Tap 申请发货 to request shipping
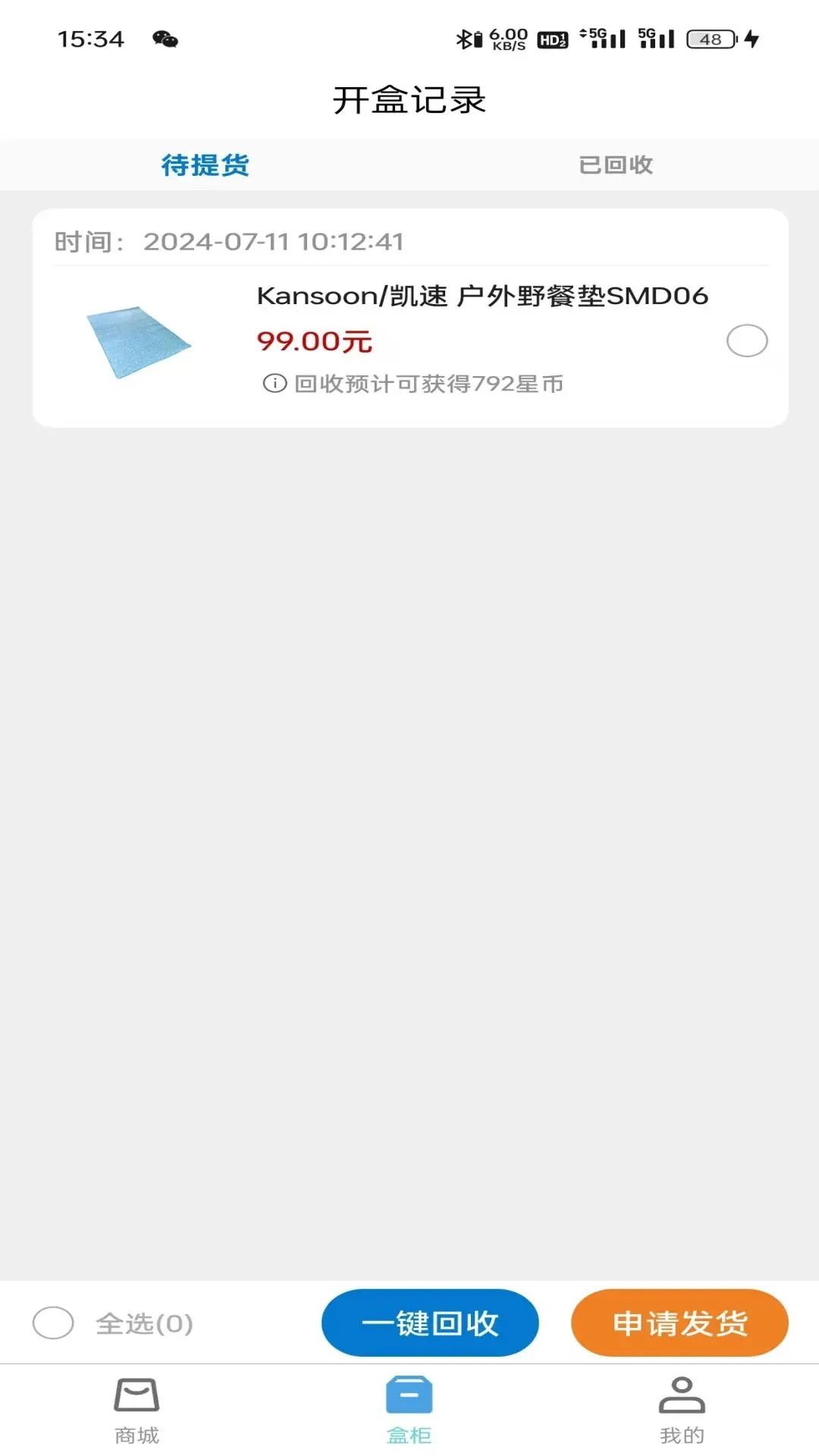 pyautogui.click(x=679, y=1323)
